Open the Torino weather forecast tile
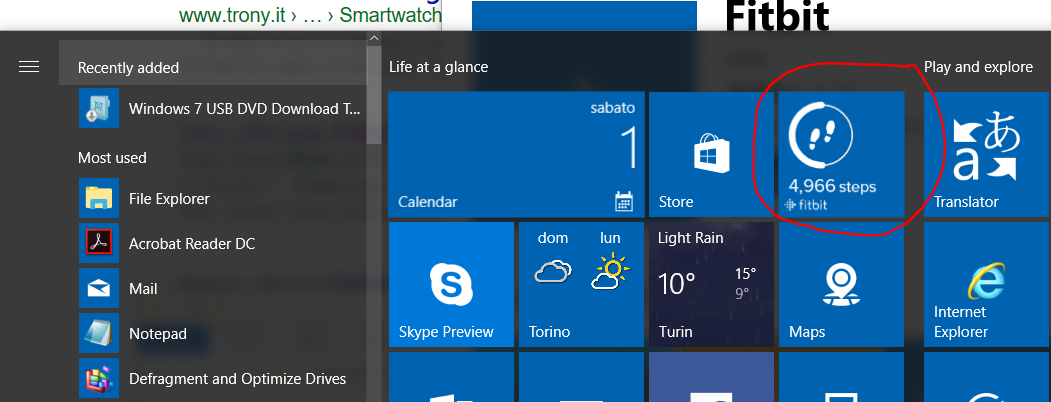This screenshot has width=1051, height=402. pos(580,284)
